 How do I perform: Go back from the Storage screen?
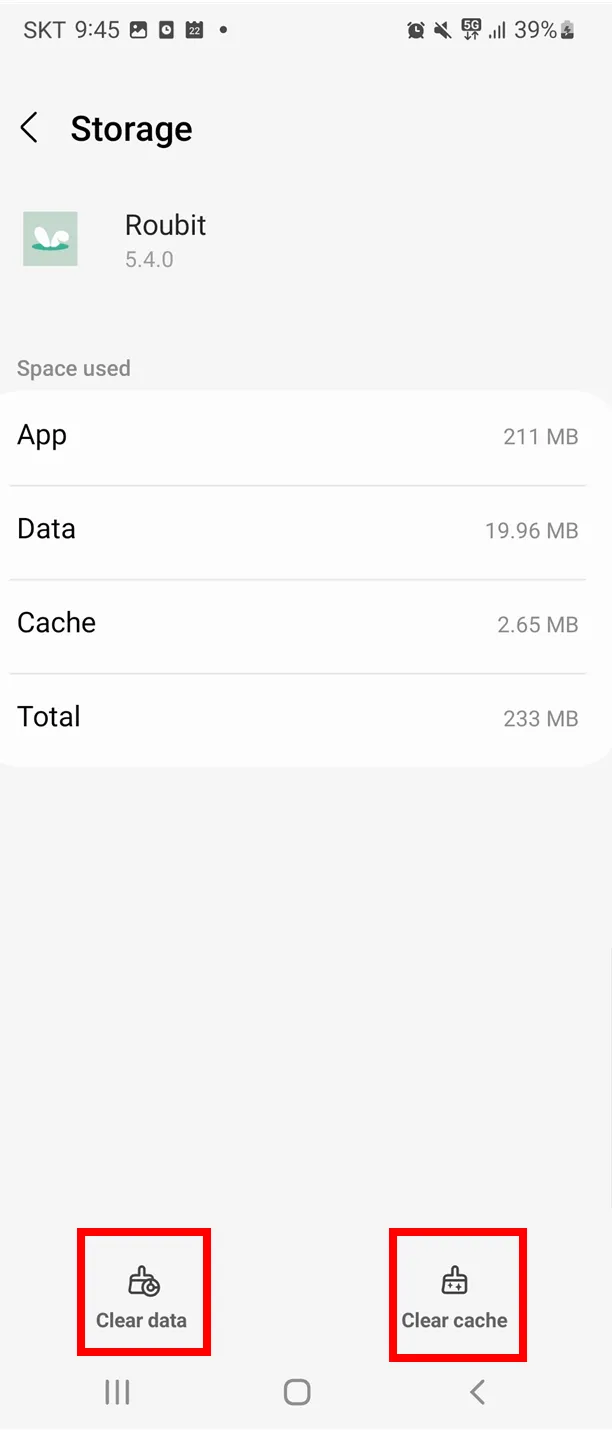tap(30, 128)
